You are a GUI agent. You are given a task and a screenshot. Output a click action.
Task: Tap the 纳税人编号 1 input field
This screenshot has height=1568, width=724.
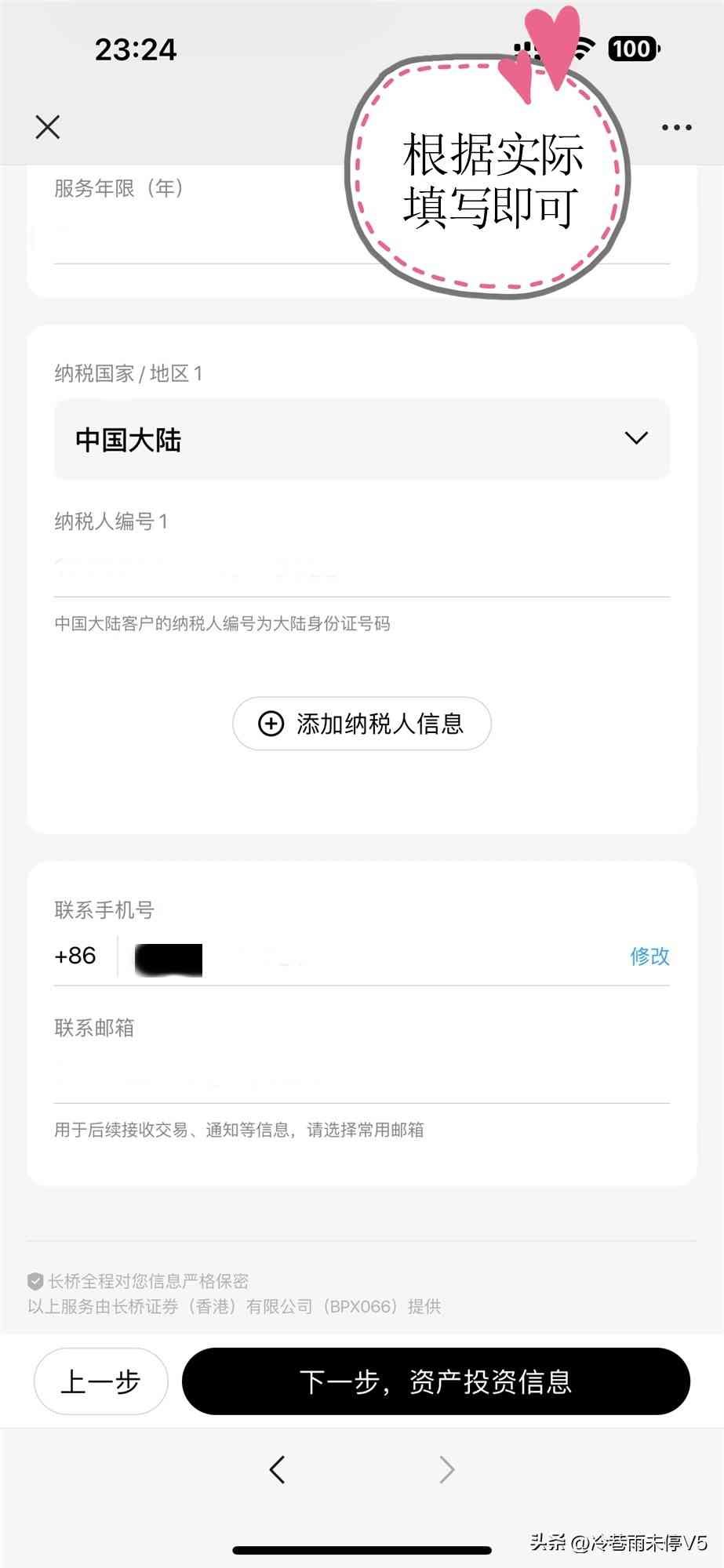[362, 570]
